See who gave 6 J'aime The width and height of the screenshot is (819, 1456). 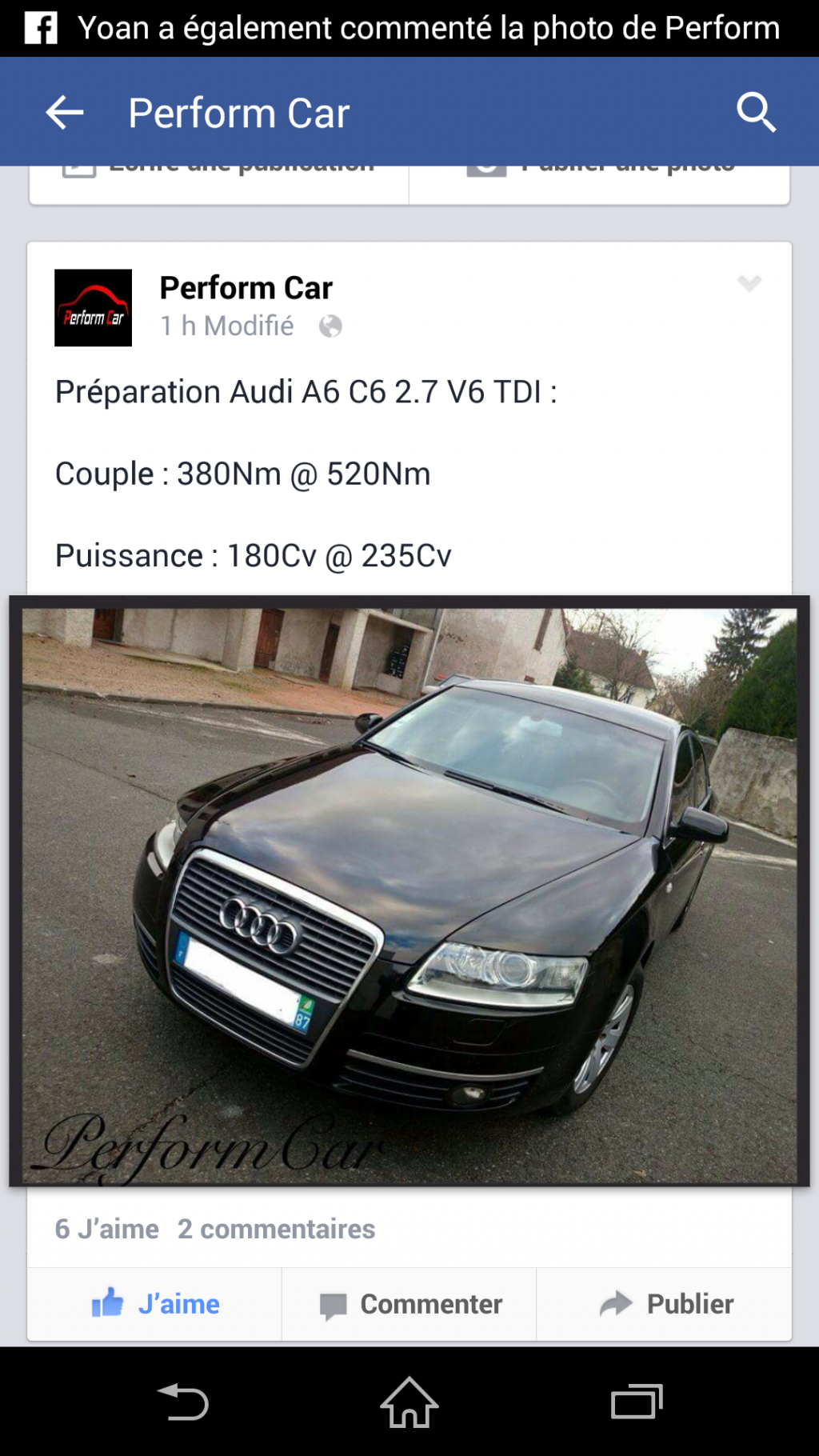click(x=105, y=1229)
